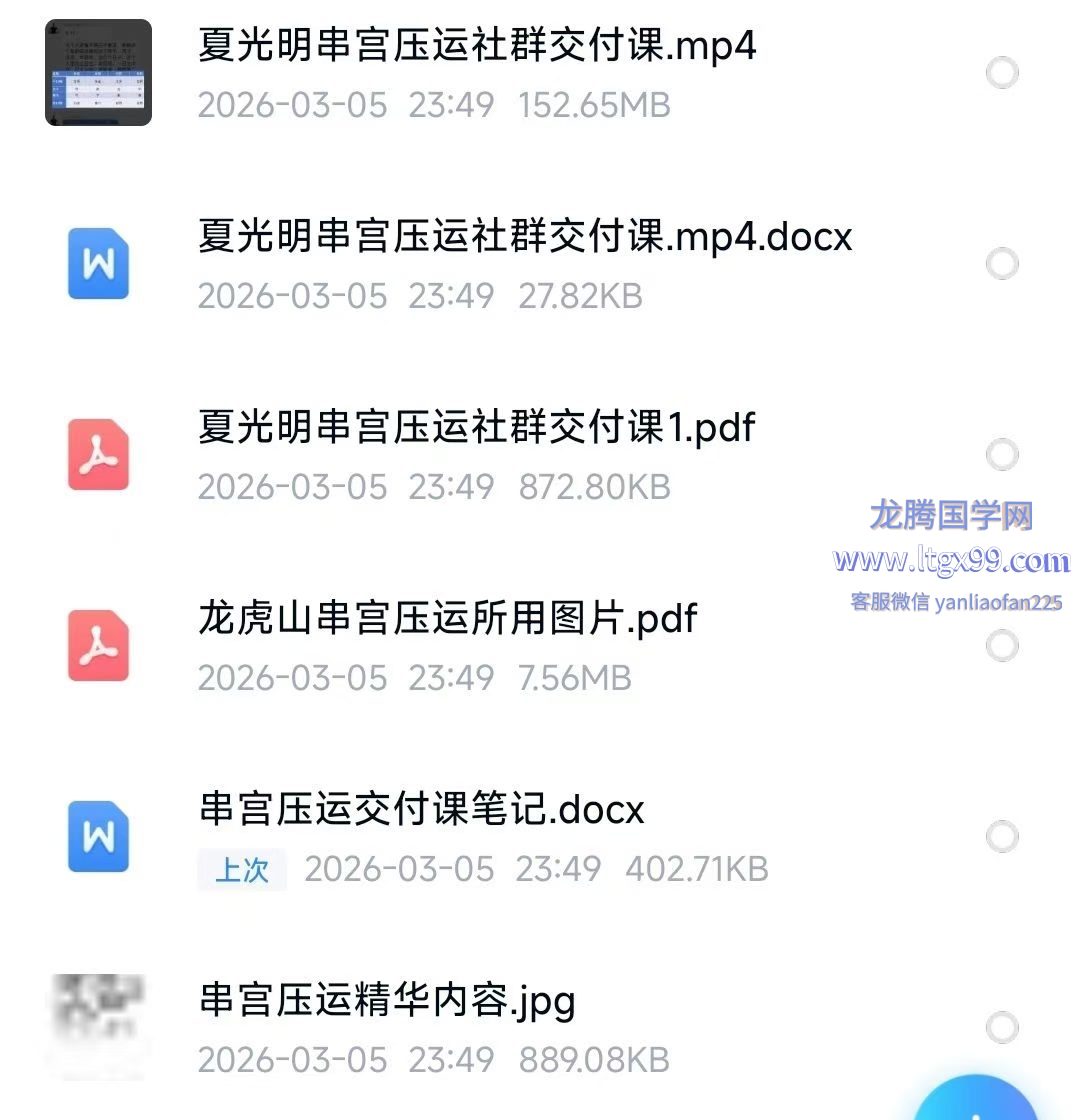
Task: Select the circle for 串宫压运交付课笔记.docx
Action: [x=1002, y=837]
